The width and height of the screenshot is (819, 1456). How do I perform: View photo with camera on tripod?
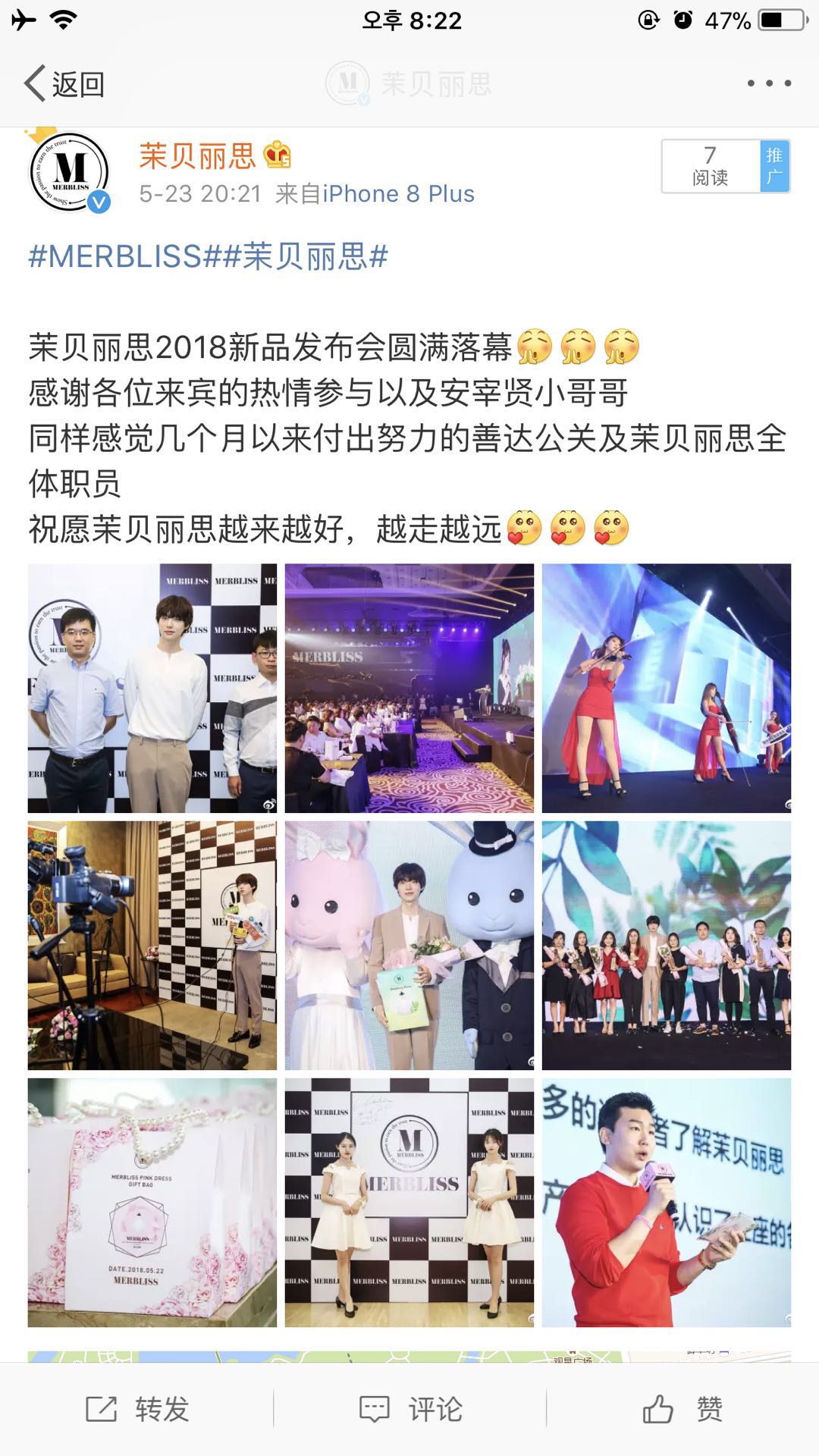(x=152, y=945)
